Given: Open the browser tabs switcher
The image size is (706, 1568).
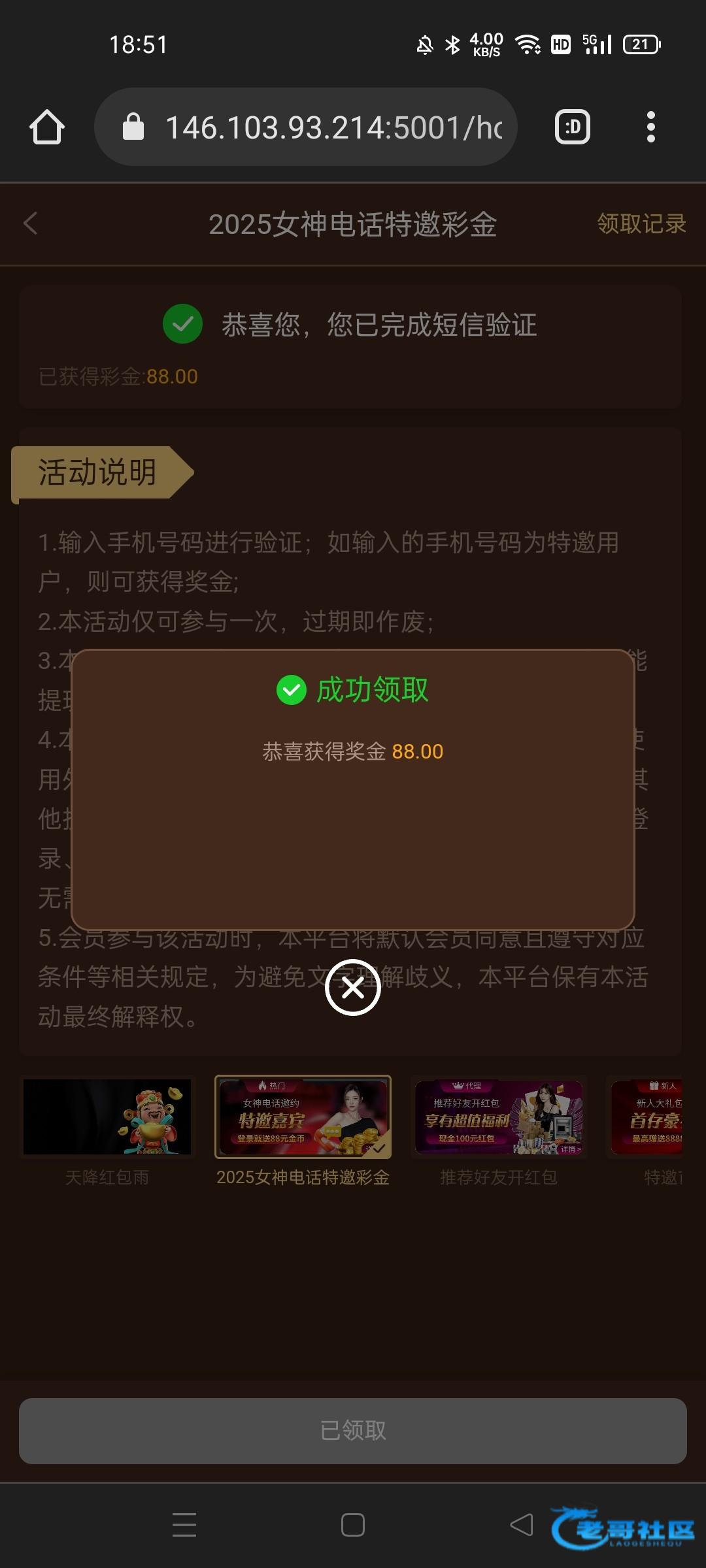Looking at the screenshot, I should [573, 127].
